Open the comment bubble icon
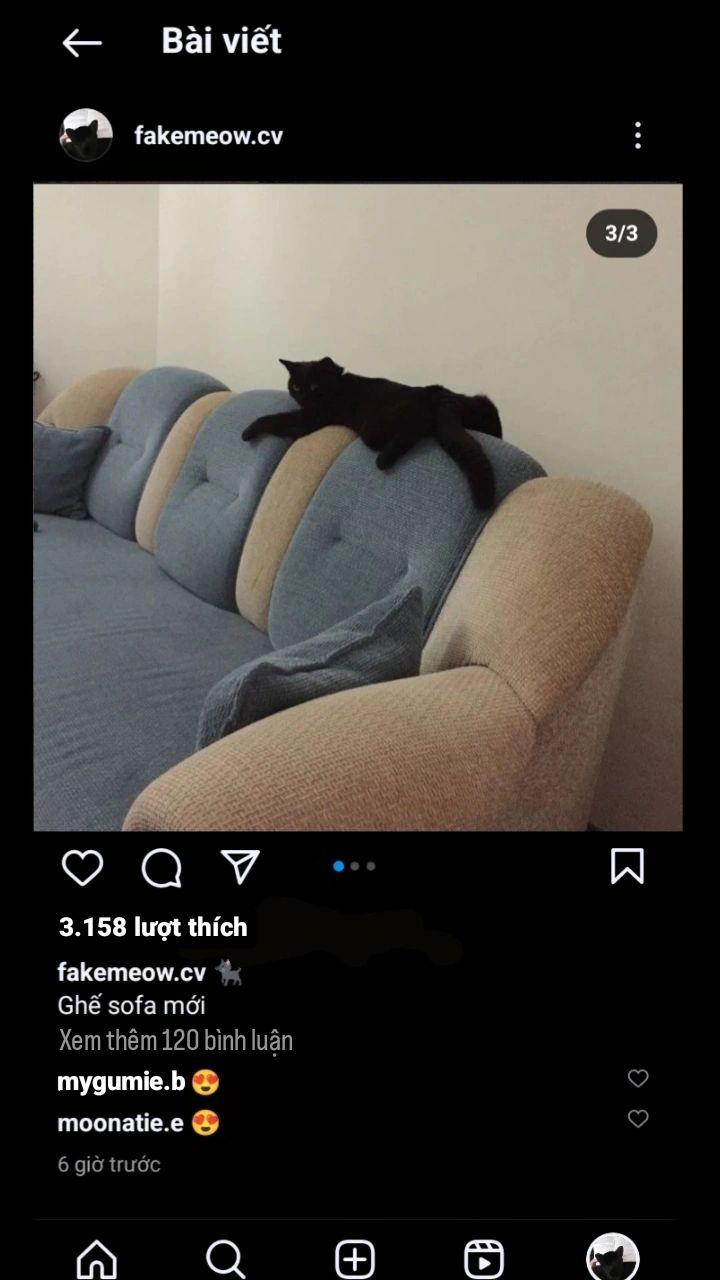This screenshot has width=720, height=1280. [161, 868]
